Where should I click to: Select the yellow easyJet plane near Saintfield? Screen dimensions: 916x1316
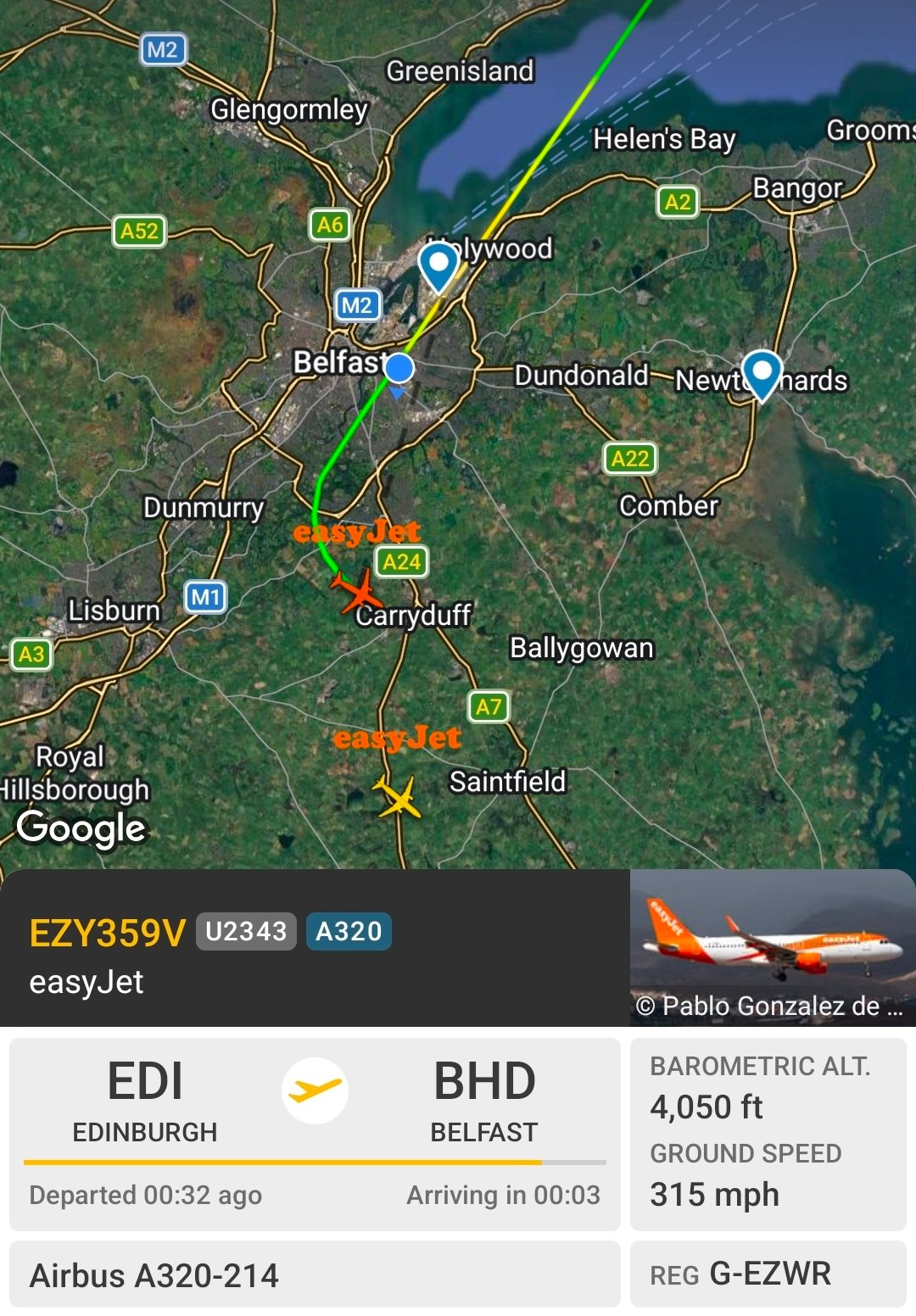point(397,797)
